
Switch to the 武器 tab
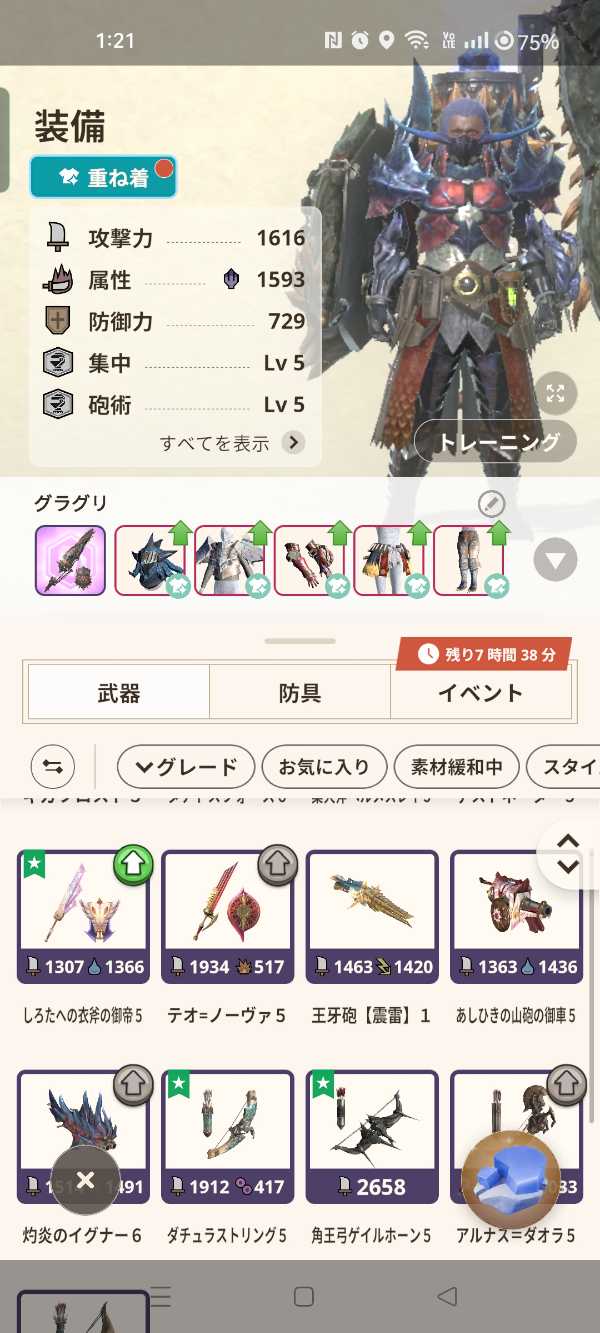pos(119,692)
